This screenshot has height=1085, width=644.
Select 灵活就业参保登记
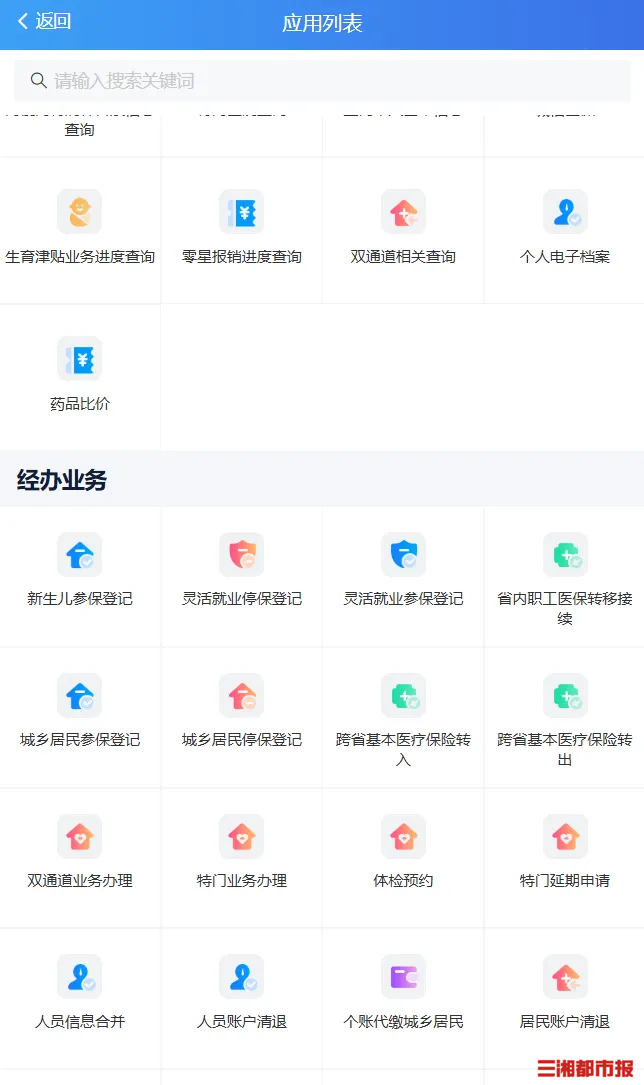(403, 572)
